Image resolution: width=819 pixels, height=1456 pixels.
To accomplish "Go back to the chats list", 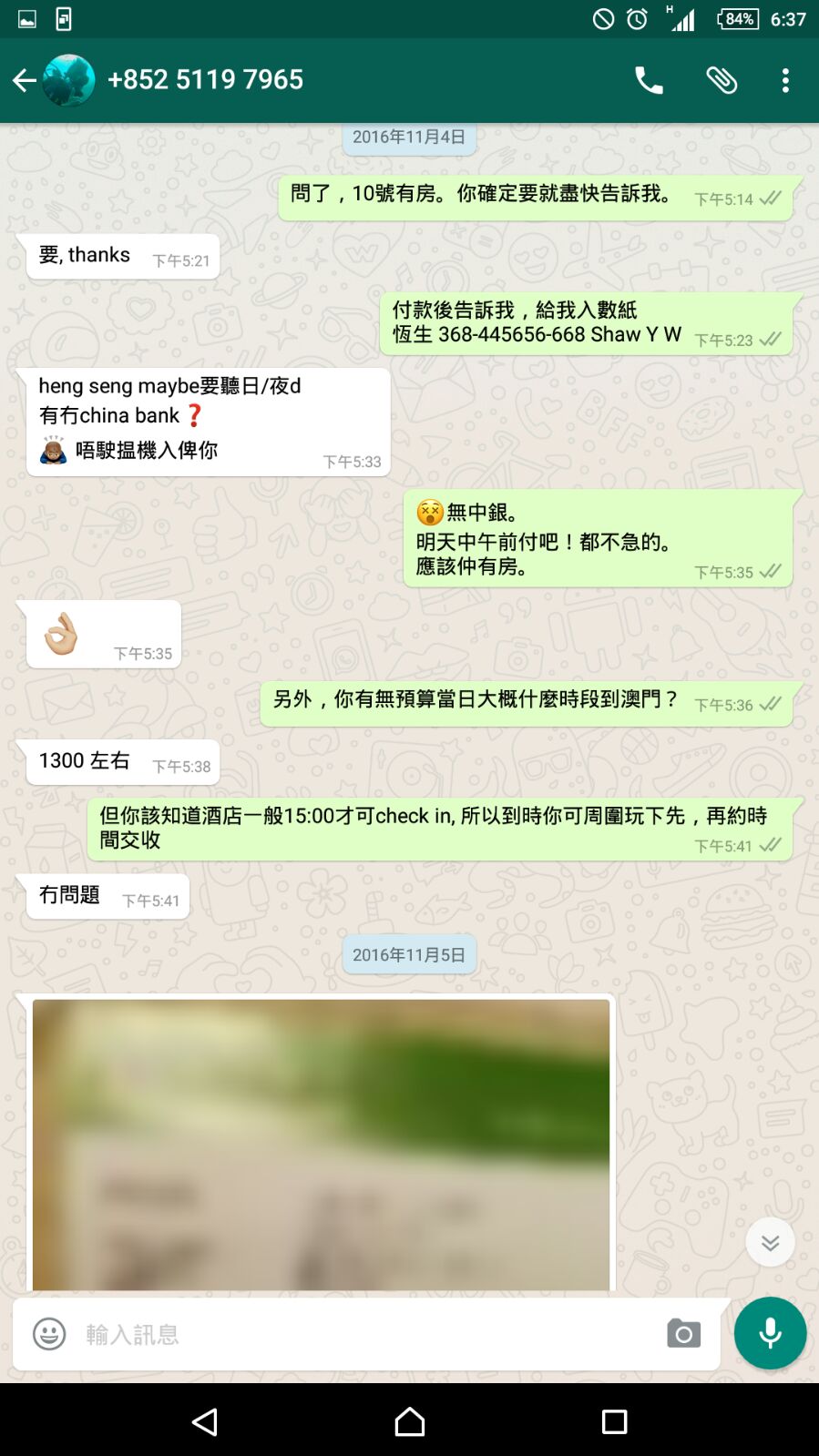I will pos(25,80).
